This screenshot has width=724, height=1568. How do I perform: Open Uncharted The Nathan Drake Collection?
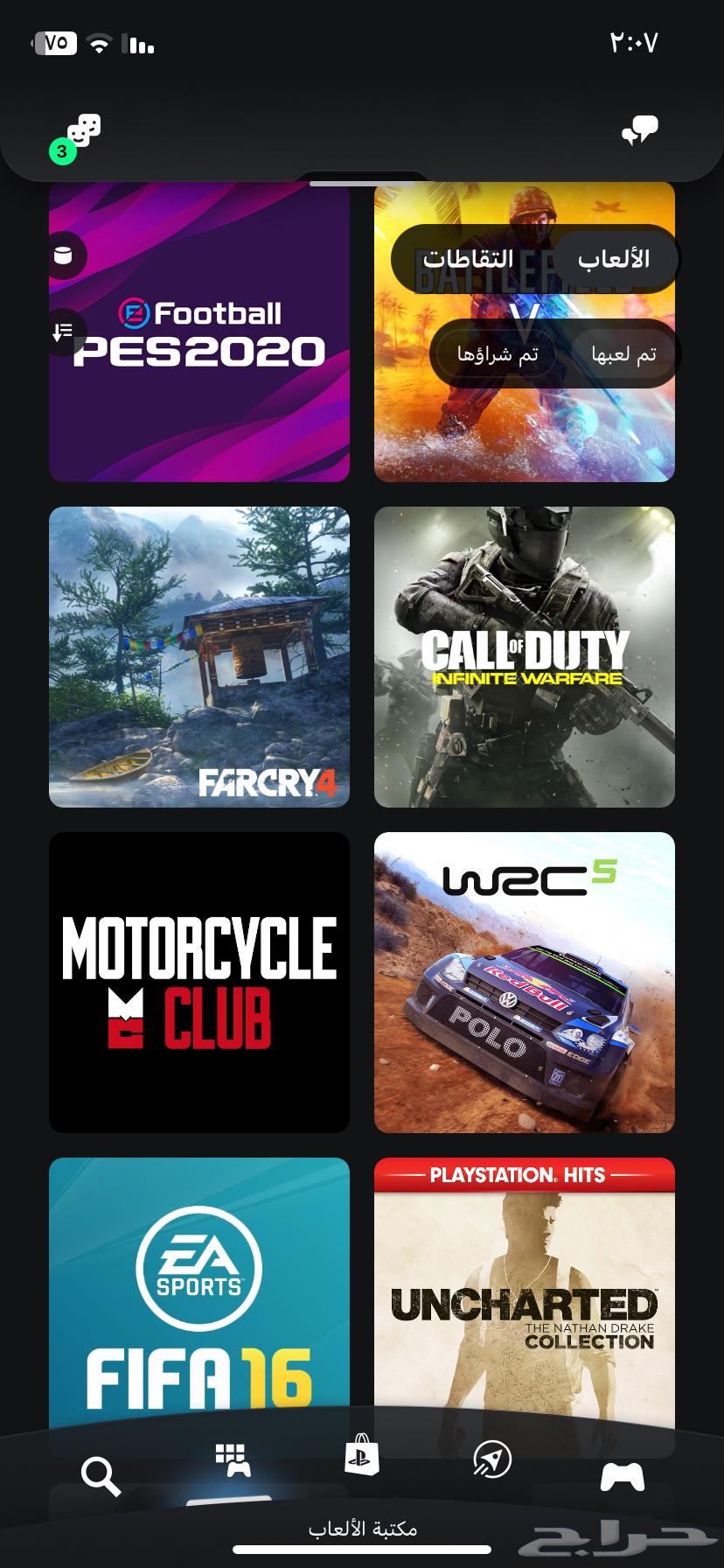point(525,1295)
